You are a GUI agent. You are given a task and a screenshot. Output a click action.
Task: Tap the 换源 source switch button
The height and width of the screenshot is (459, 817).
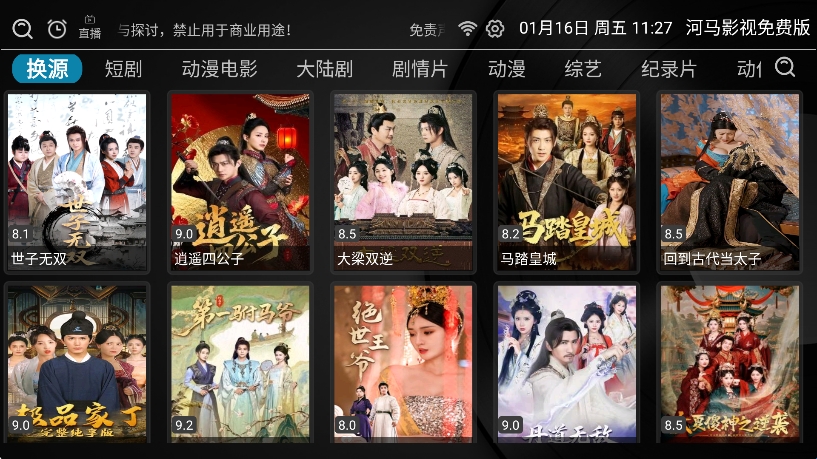point(47,69)
